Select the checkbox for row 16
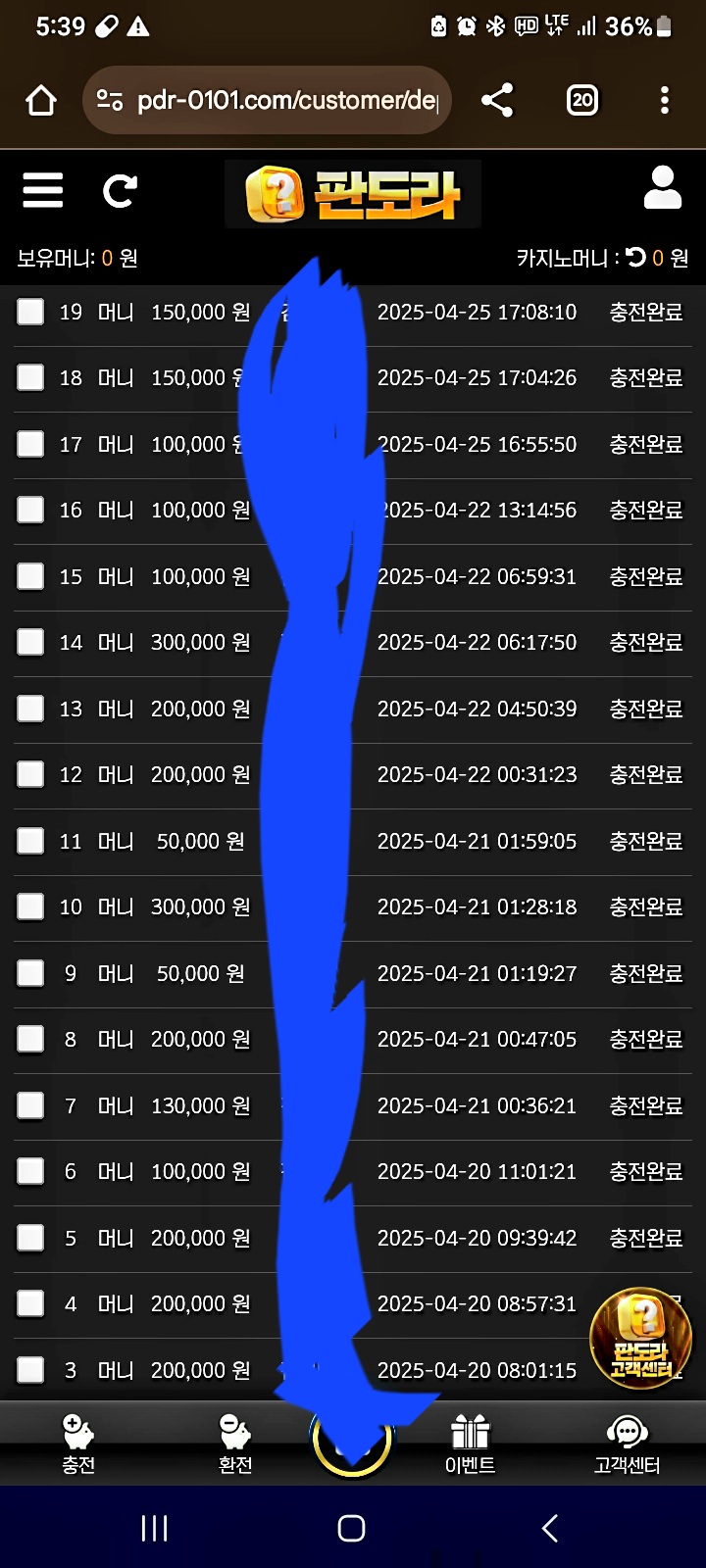 click(30, 510)
